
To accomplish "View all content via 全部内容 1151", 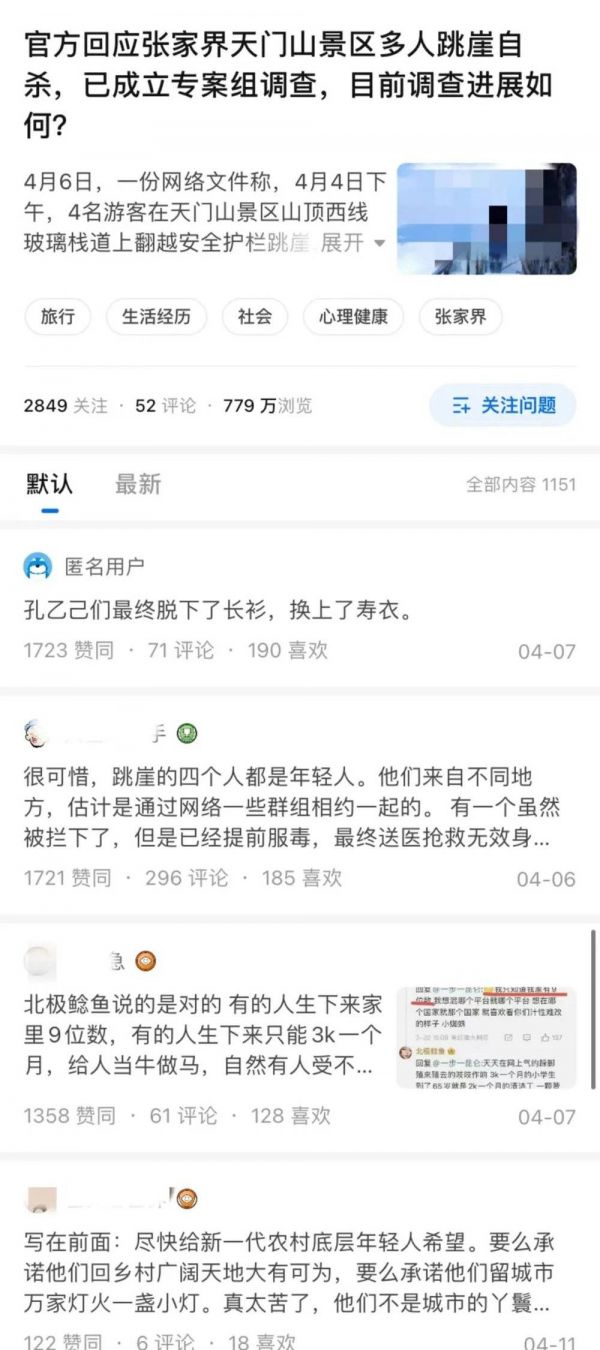I will [x=521, y=484].
